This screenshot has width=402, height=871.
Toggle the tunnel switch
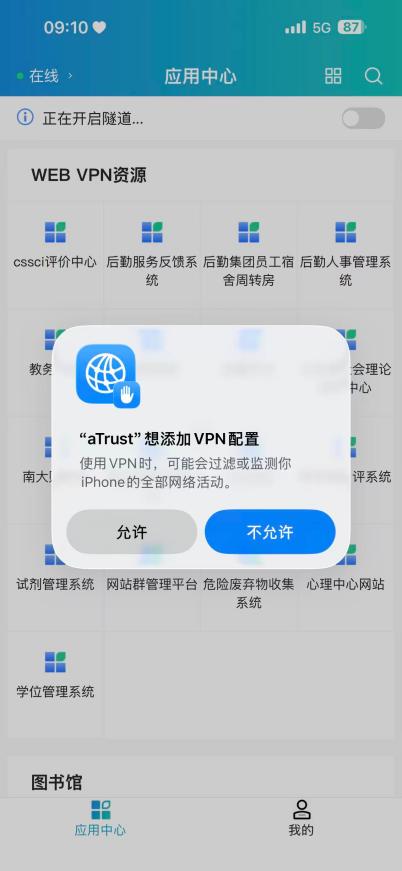coord(363,118)
